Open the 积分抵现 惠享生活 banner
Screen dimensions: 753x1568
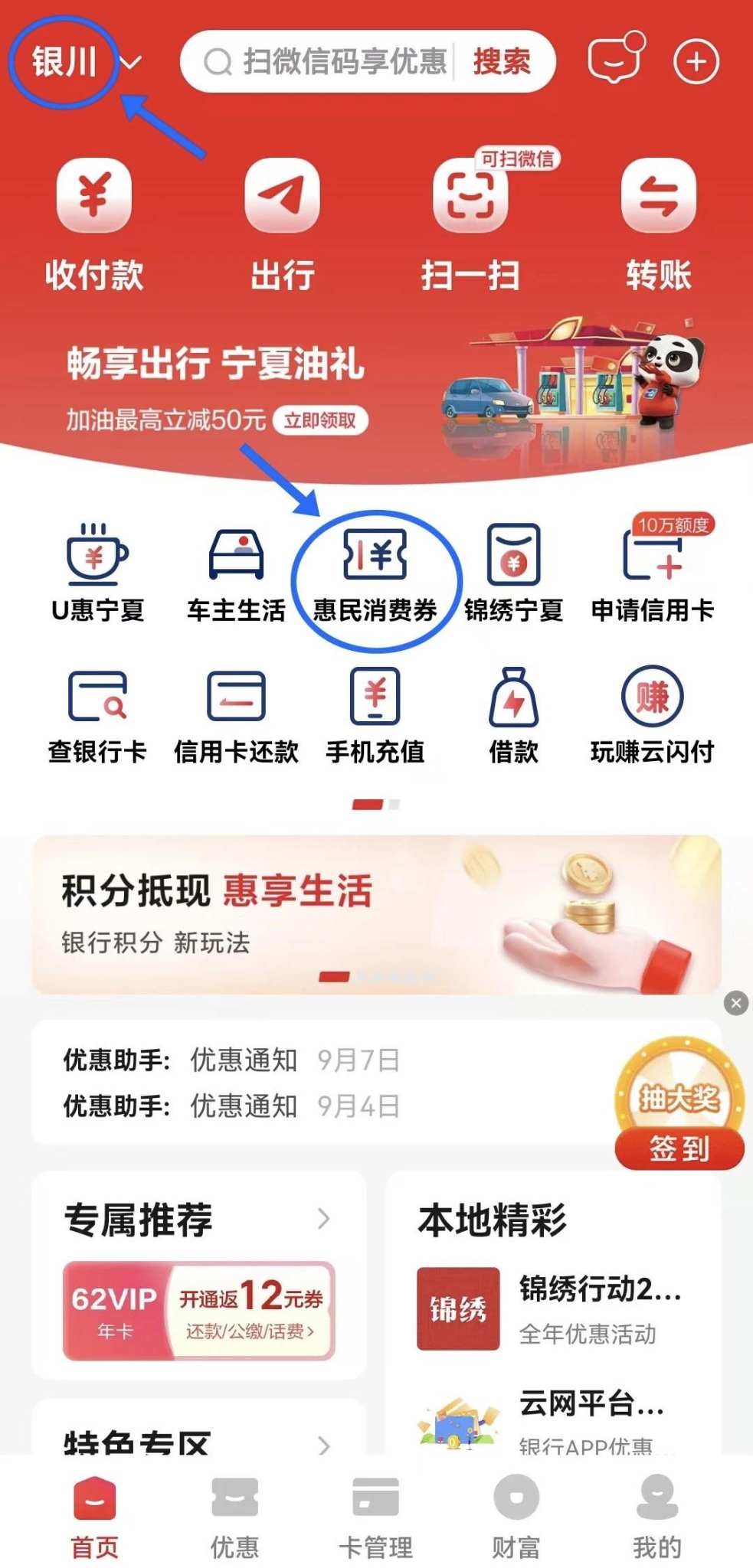[375, 914]
